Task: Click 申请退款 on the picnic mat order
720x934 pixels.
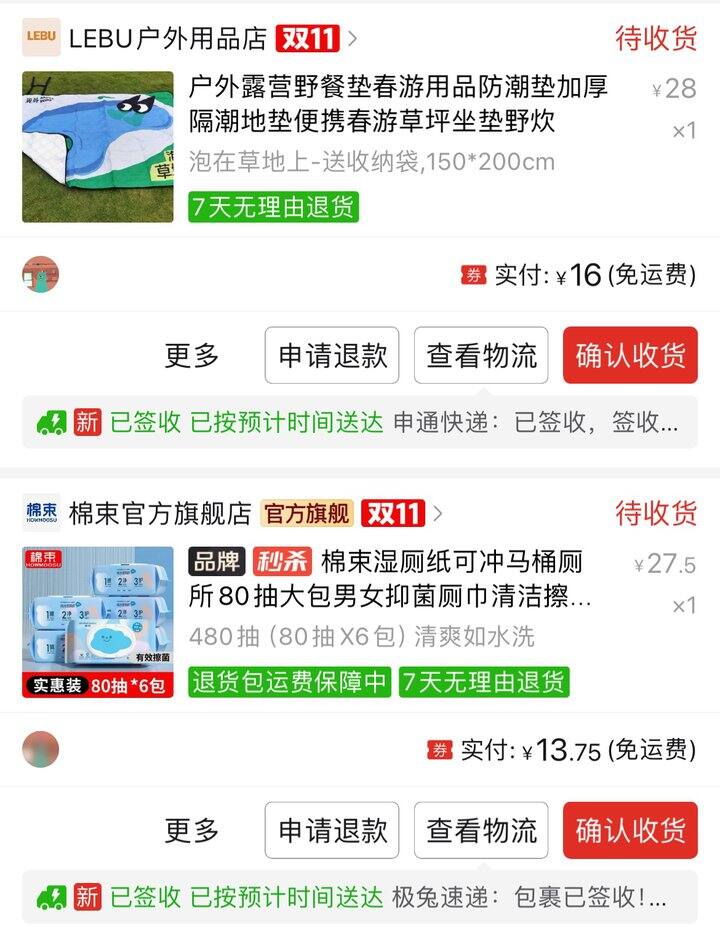Action: 330,355
